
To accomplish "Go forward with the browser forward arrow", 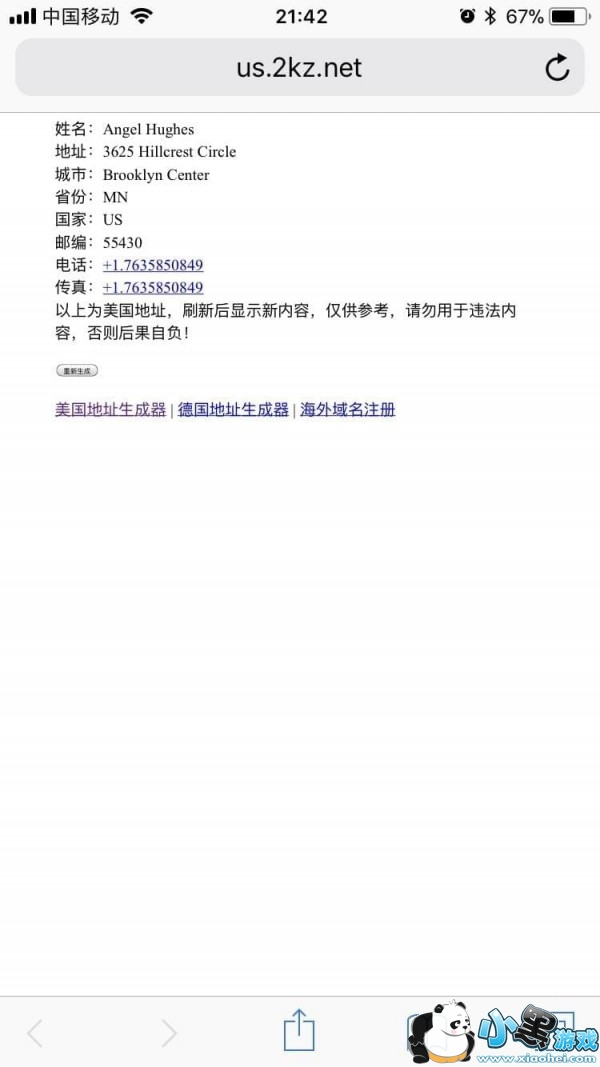I will coord(168,1033).
